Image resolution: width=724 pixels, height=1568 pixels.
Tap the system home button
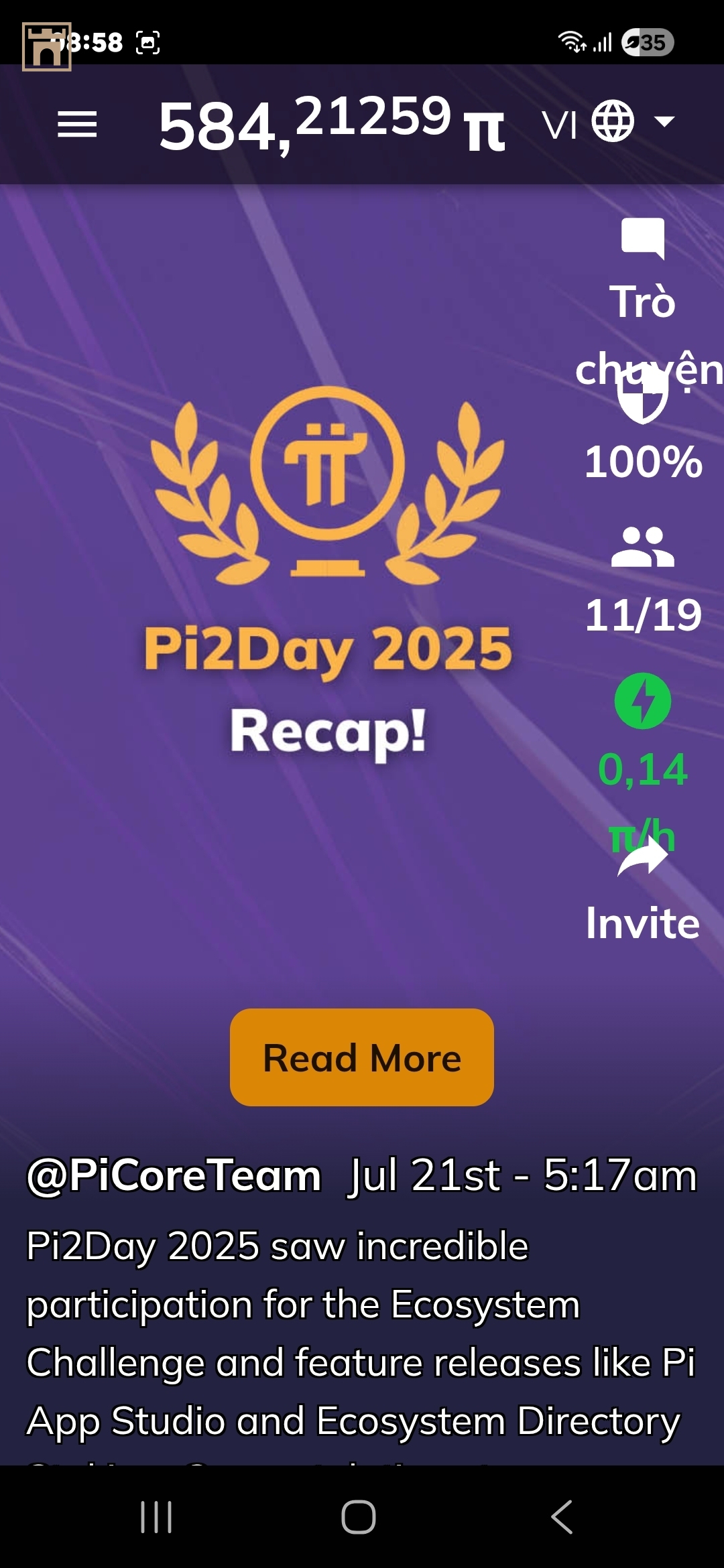point(359,1516)
